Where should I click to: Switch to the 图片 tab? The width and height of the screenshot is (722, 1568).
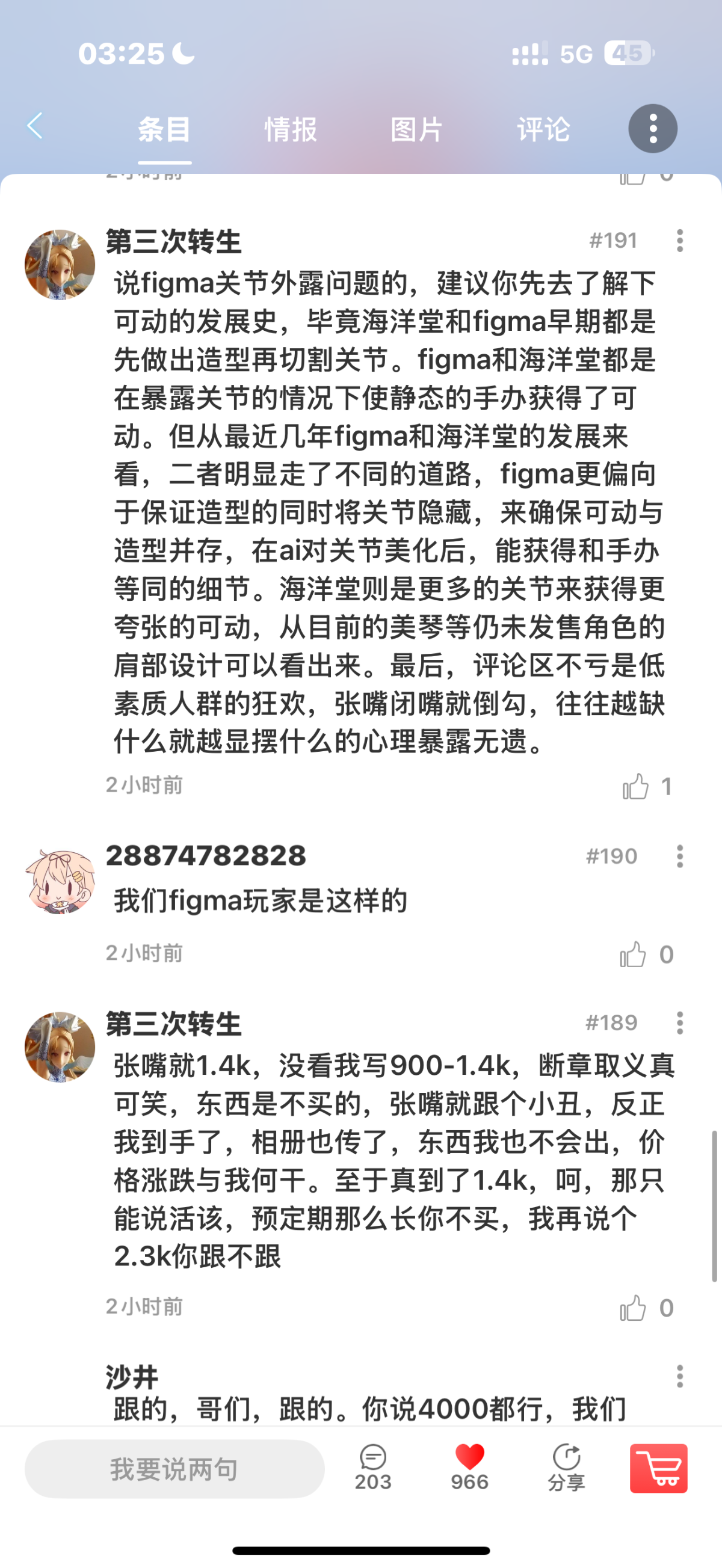pyautogui.click(x=417, y=129)
